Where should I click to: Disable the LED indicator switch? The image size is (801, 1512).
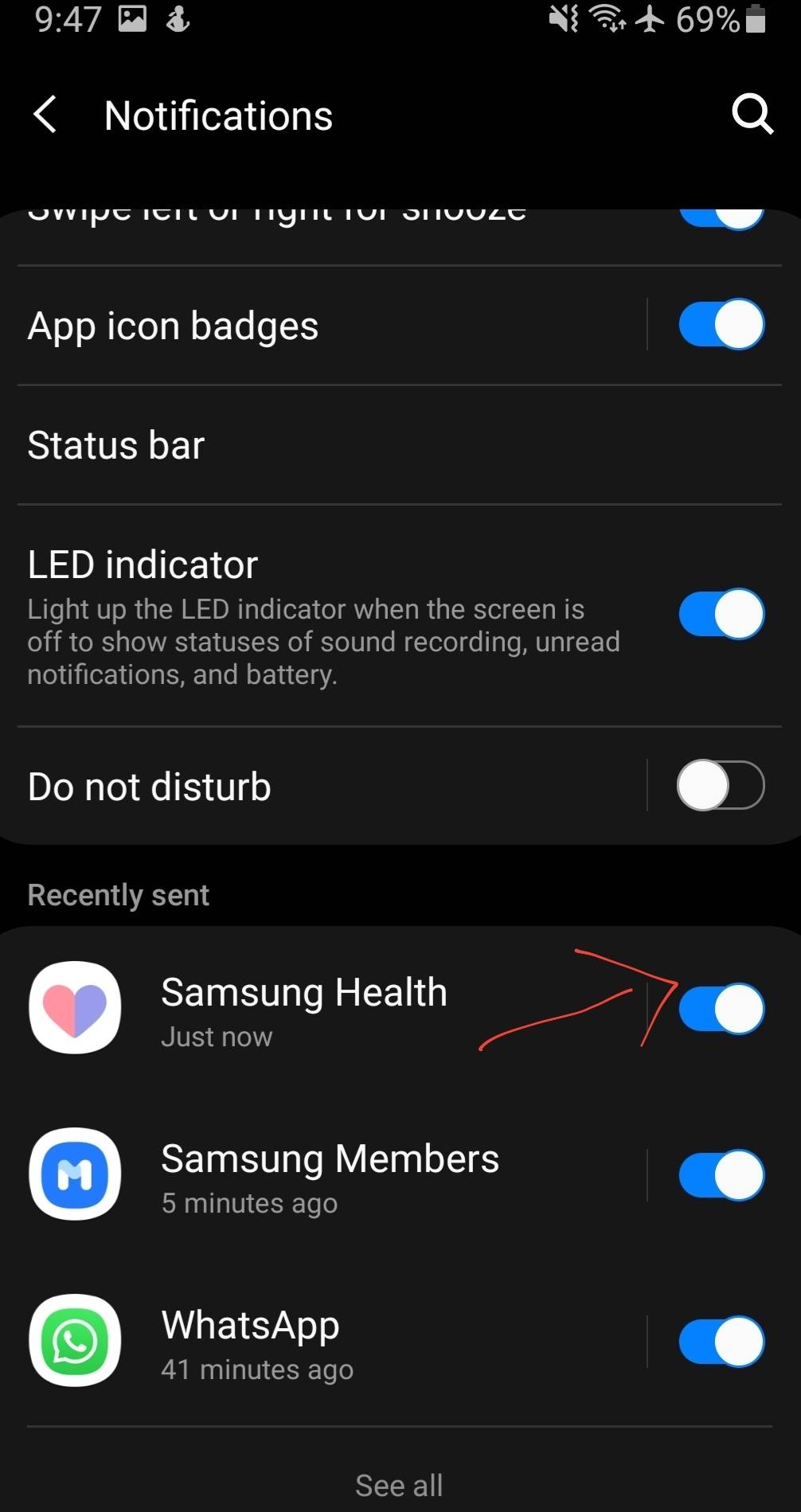point(720,613)
